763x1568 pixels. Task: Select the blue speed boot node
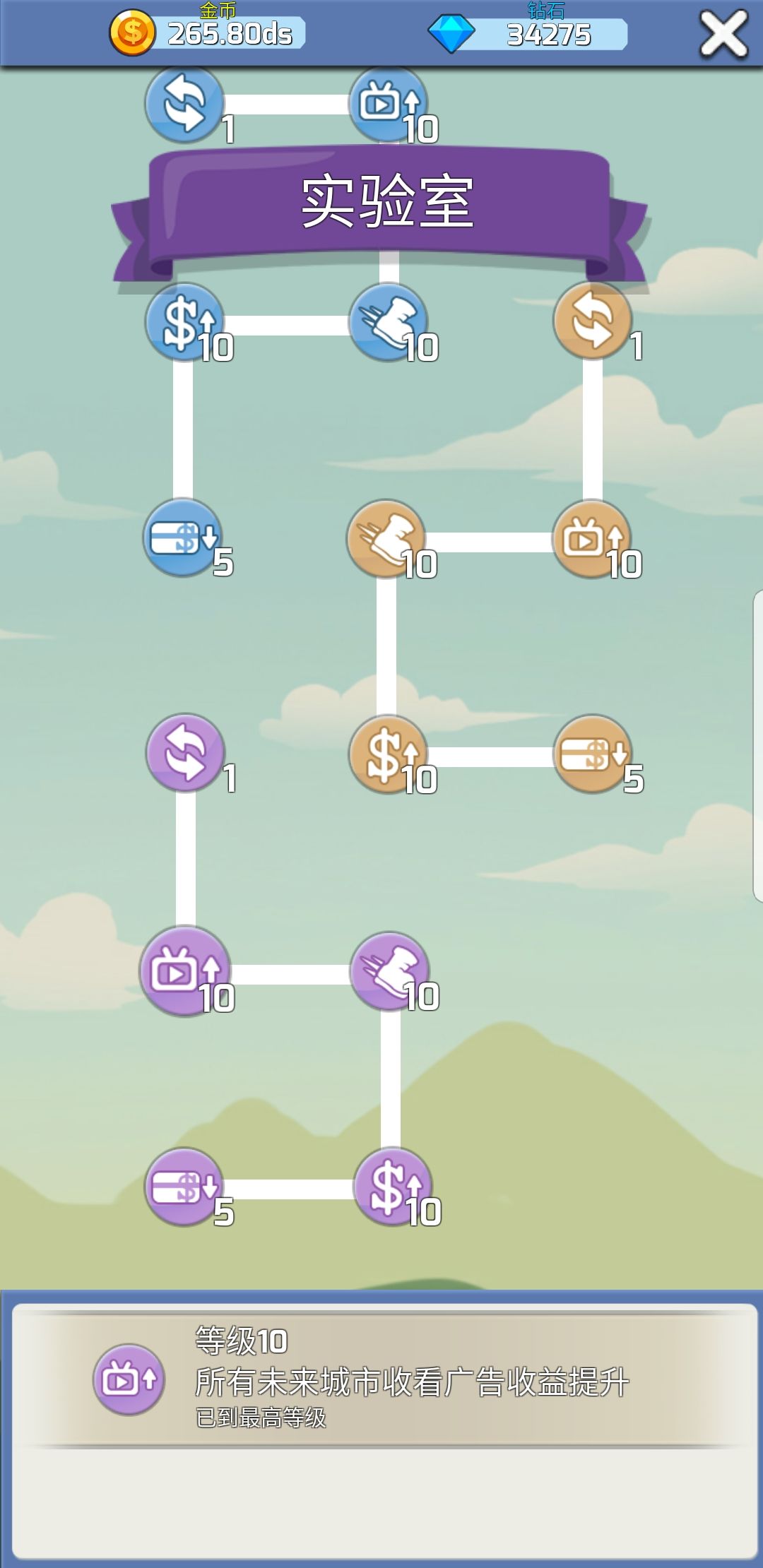389,322
